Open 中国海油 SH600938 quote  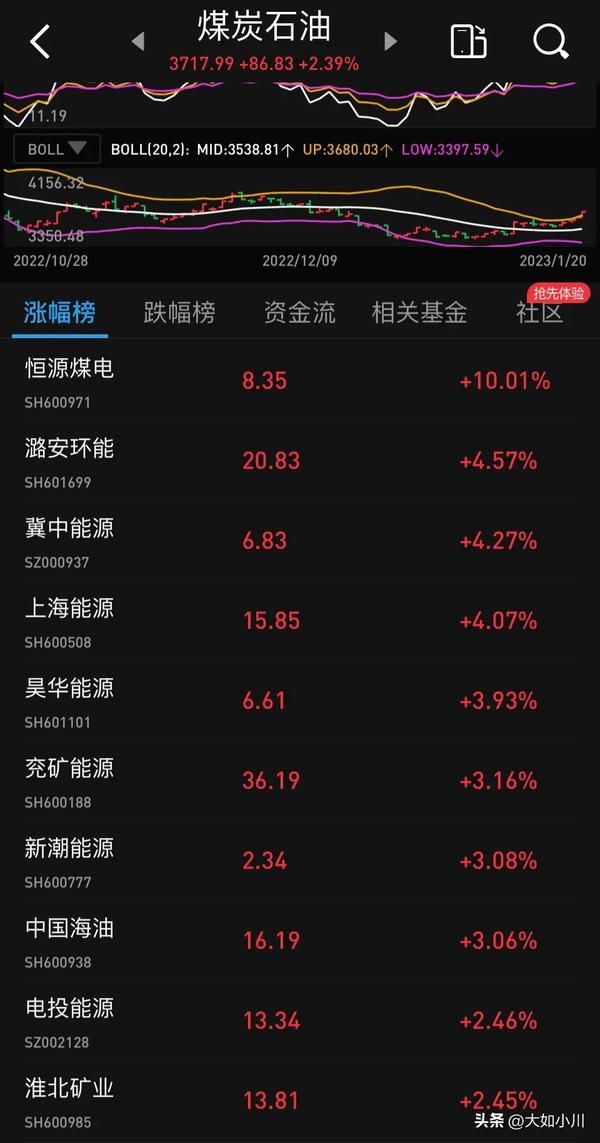click(300, 942)
